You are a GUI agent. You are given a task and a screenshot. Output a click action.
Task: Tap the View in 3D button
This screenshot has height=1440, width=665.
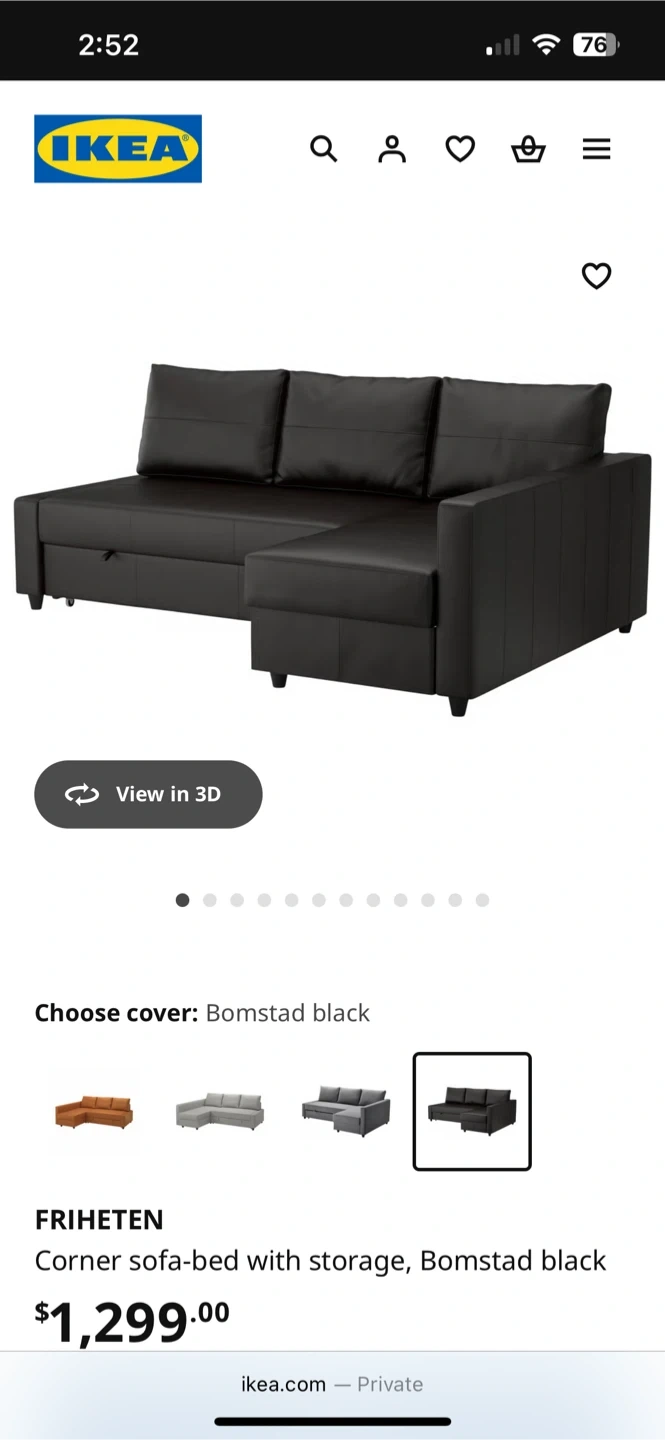tap(148, 794)
